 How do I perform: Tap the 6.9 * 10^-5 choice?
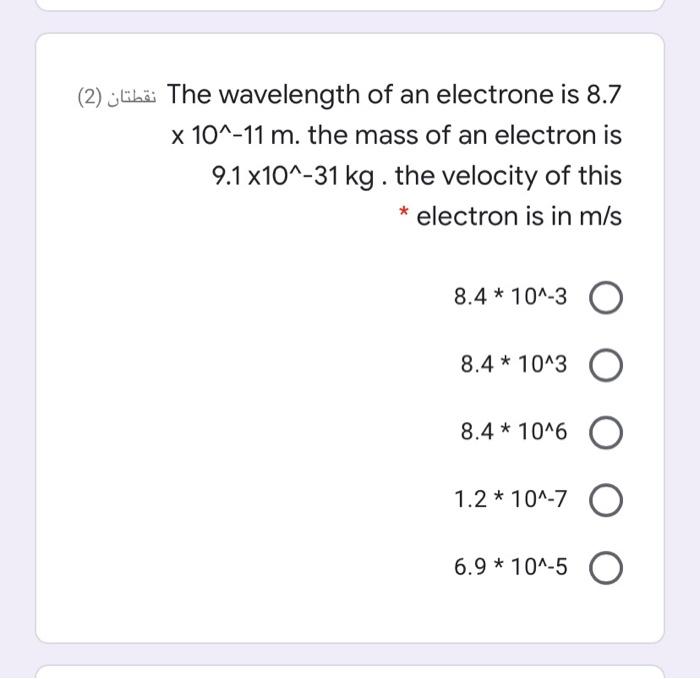609,568
